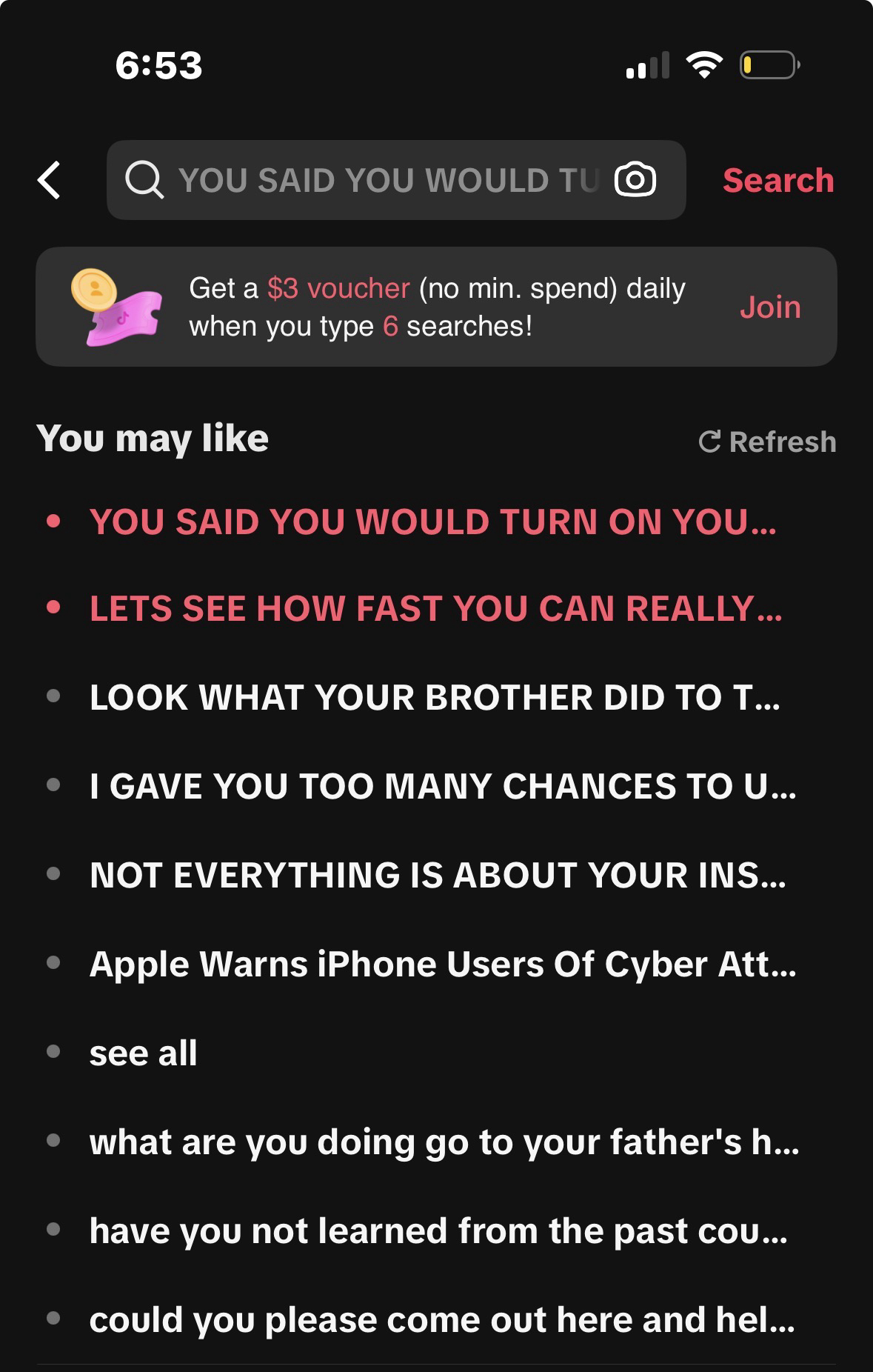The image size is (873, 1372).
Task: Select suggestion YOU SAID YOU WOULD TURN ON
Action: tap(433, 522)
